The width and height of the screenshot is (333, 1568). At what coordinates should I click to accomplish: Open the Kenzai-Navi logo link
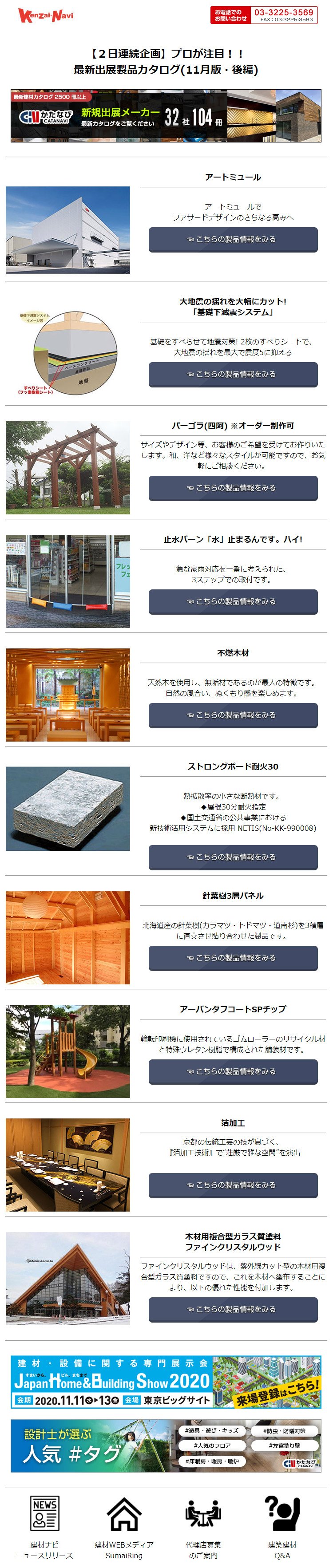coord(45,15)
